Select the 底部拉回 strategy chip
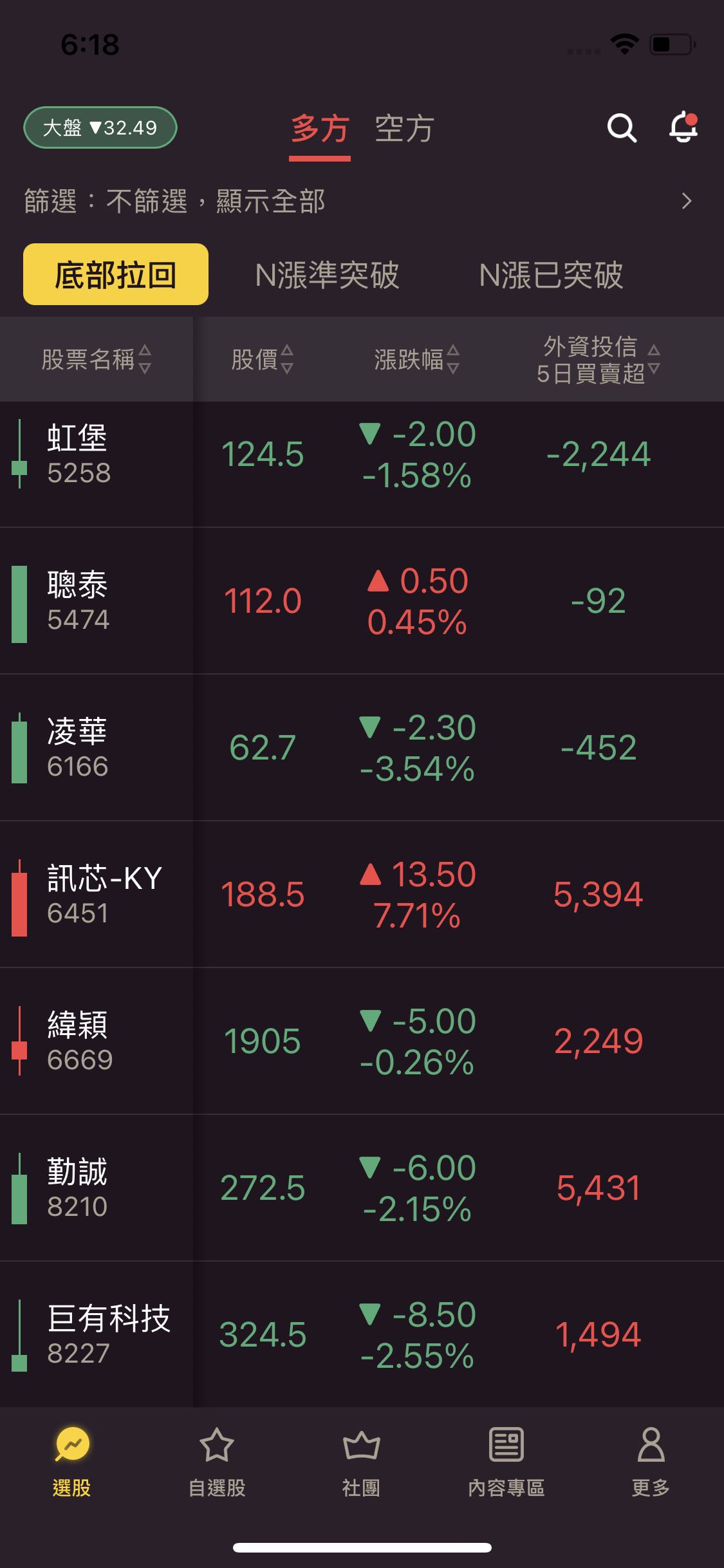Screen dimensions: 724x1568 (x=116, y=275)
